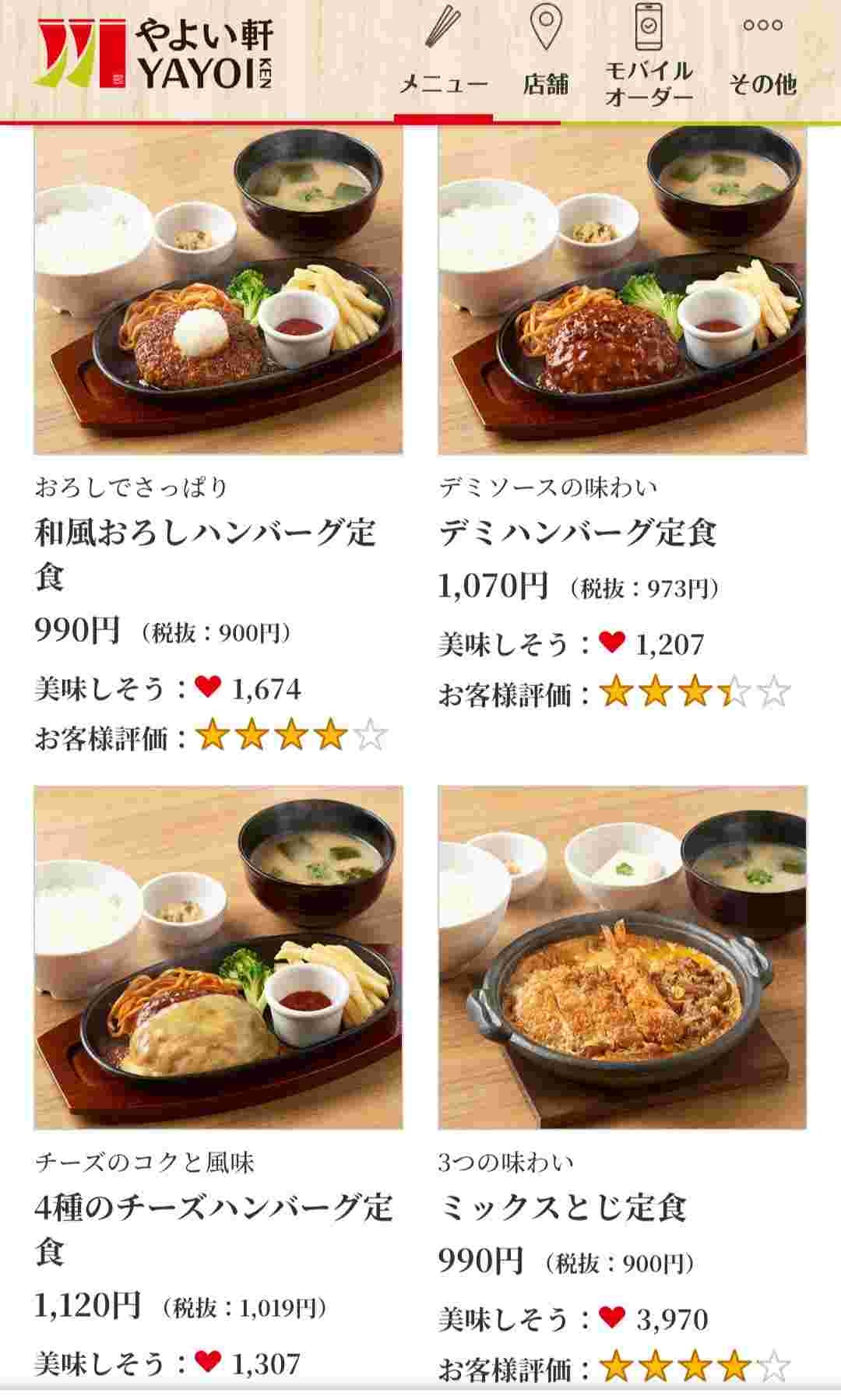Open the 店舗 store locator tab
Viewport: 841px width, 1400px height.
pos(546,58)
